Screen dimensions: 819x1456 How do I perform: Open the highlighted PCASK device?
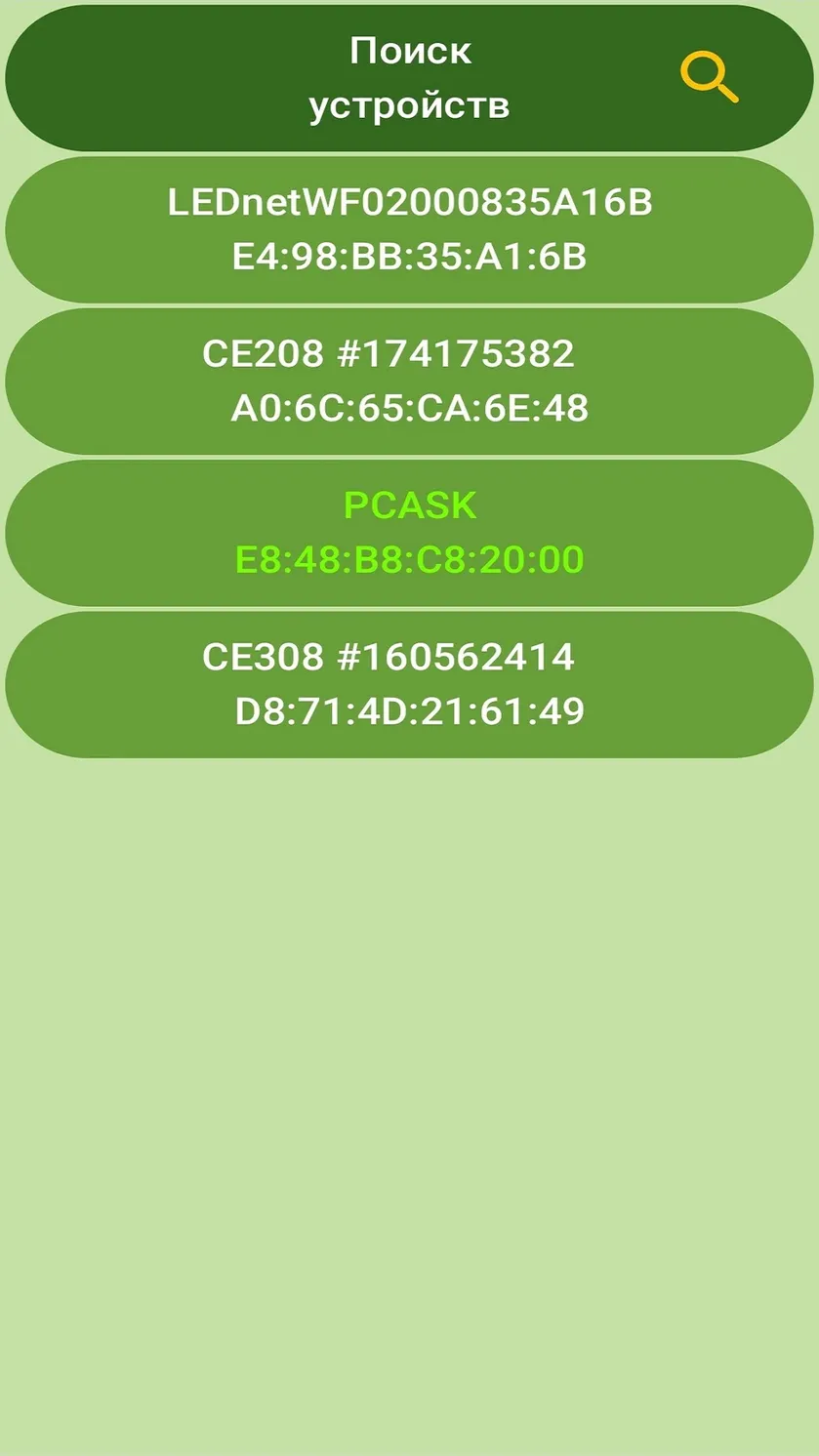pos(409,532)
